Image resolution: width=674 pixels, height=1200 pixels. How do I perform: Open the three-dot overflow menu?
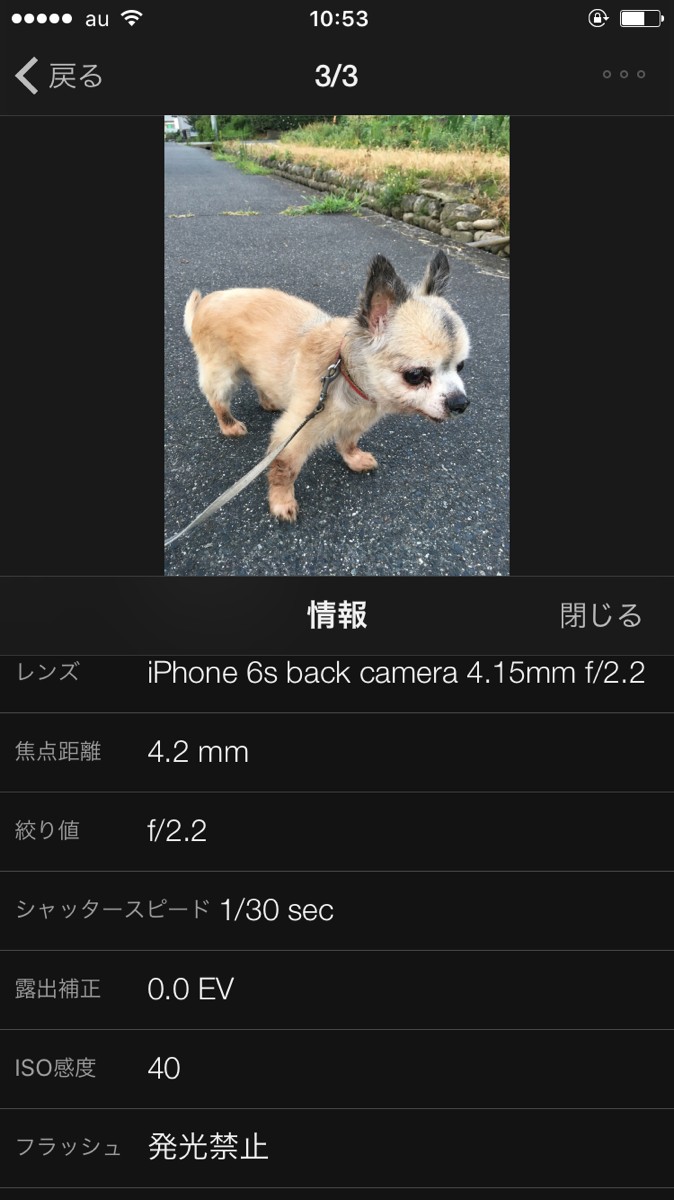coord(623,75)
